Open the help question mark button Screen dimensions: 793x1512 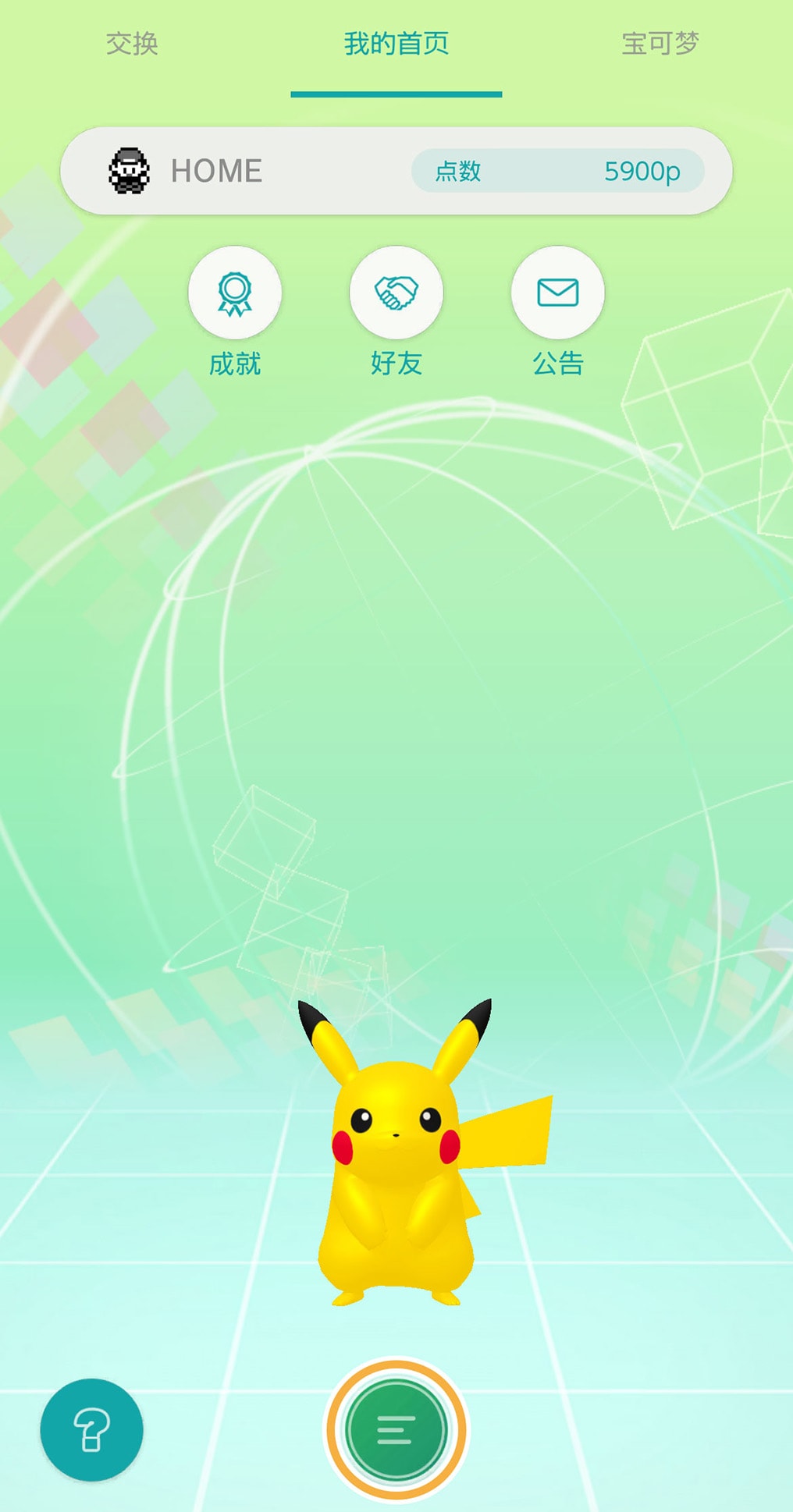tap(92, 1429)
